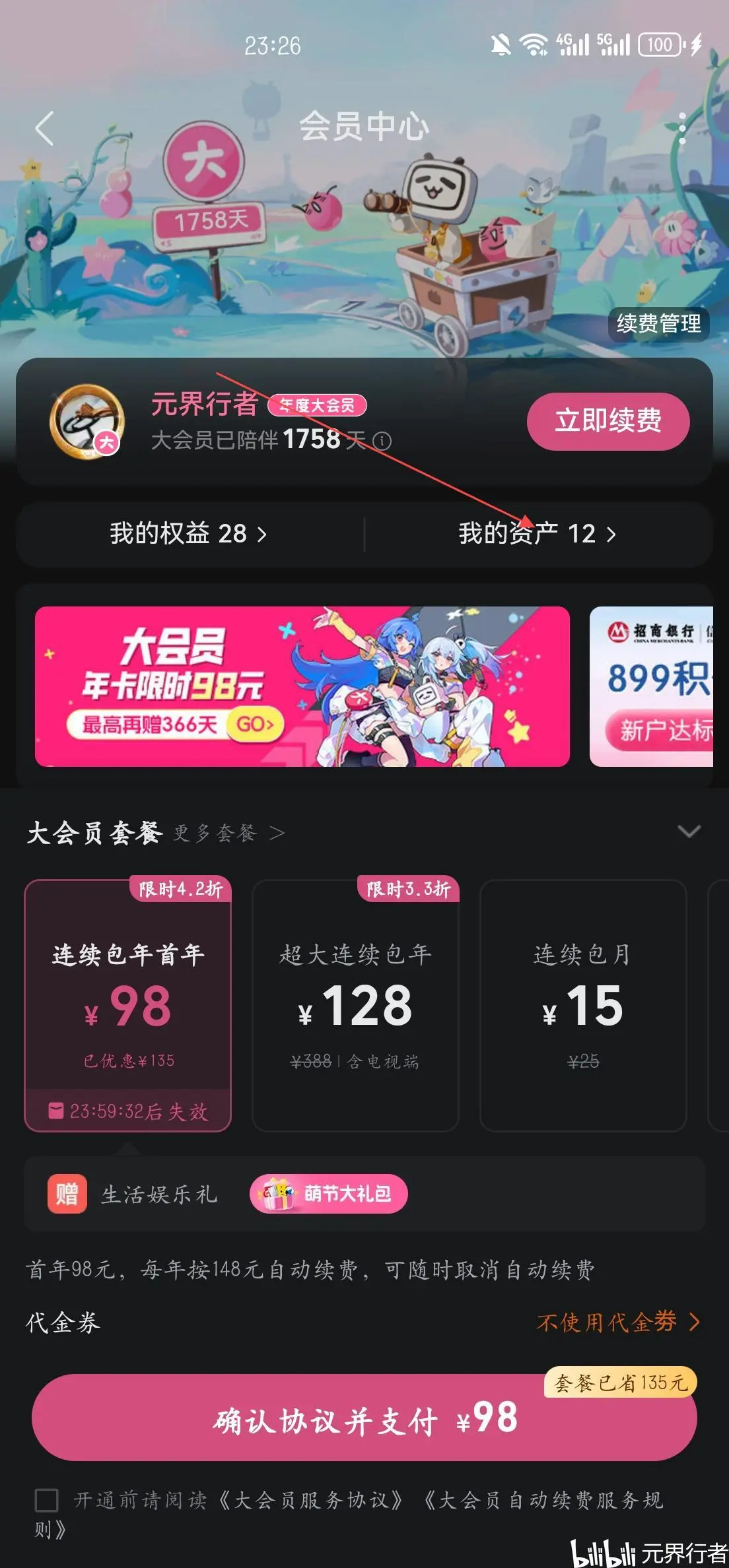The height and width of the screenshot is (1568, 729).
Task: Open the 萌节大礼包 gift chip
Action: [x=328, y=1193]
